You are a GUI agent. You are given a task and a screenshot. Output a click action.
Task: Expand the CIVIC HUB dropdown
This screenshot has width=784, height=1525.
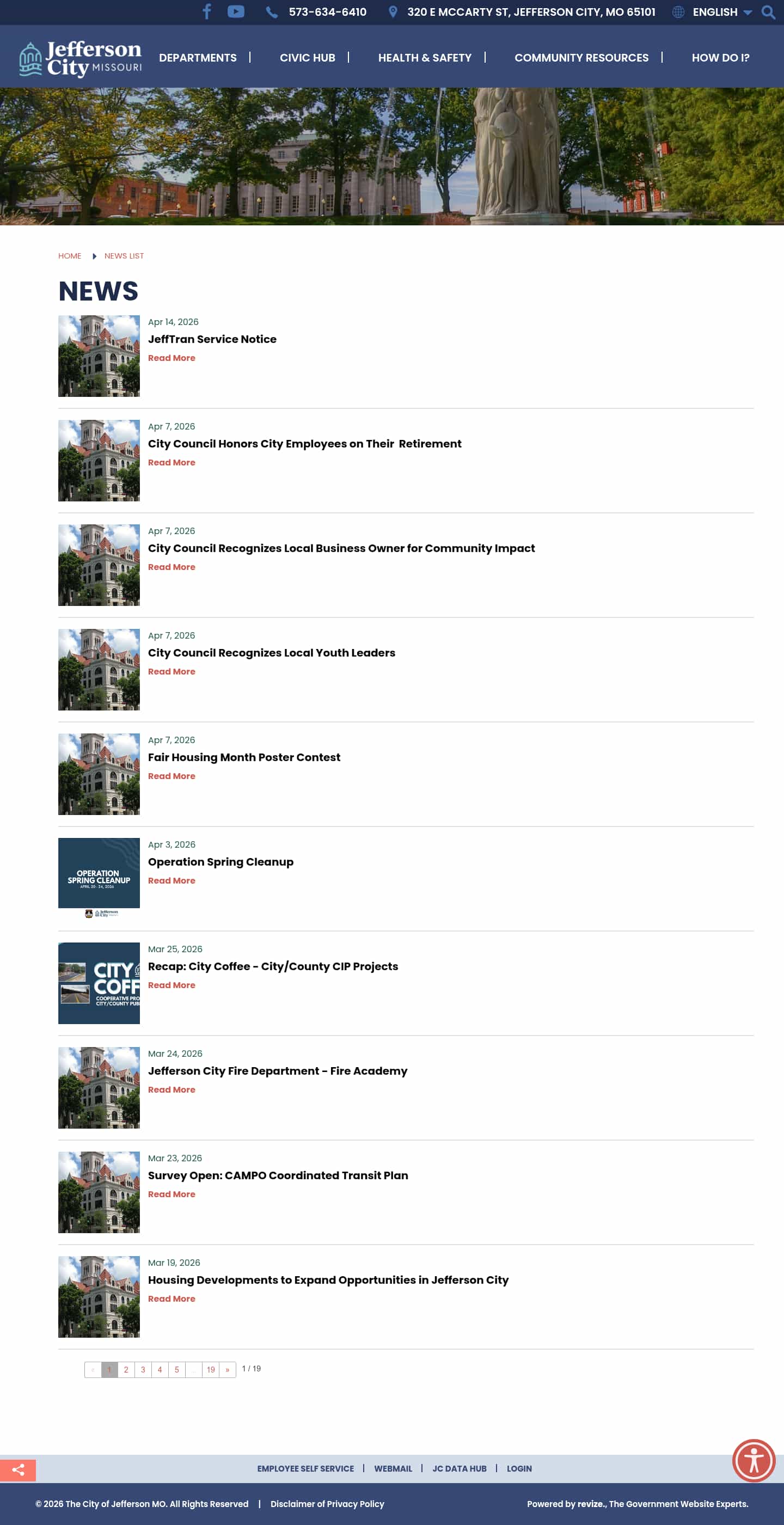point(307,57)
